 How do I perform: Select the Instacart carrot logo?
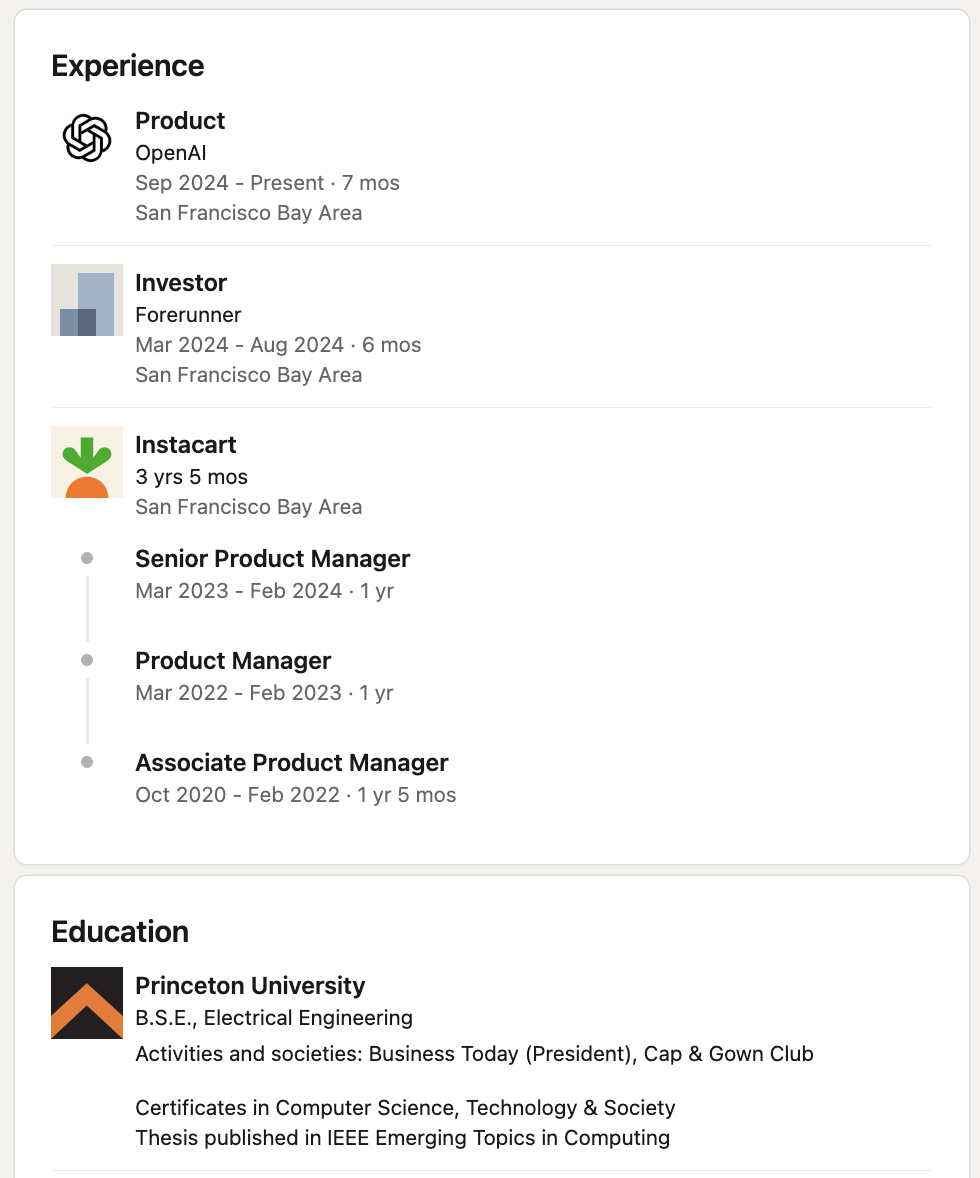[x=86, y=461]
